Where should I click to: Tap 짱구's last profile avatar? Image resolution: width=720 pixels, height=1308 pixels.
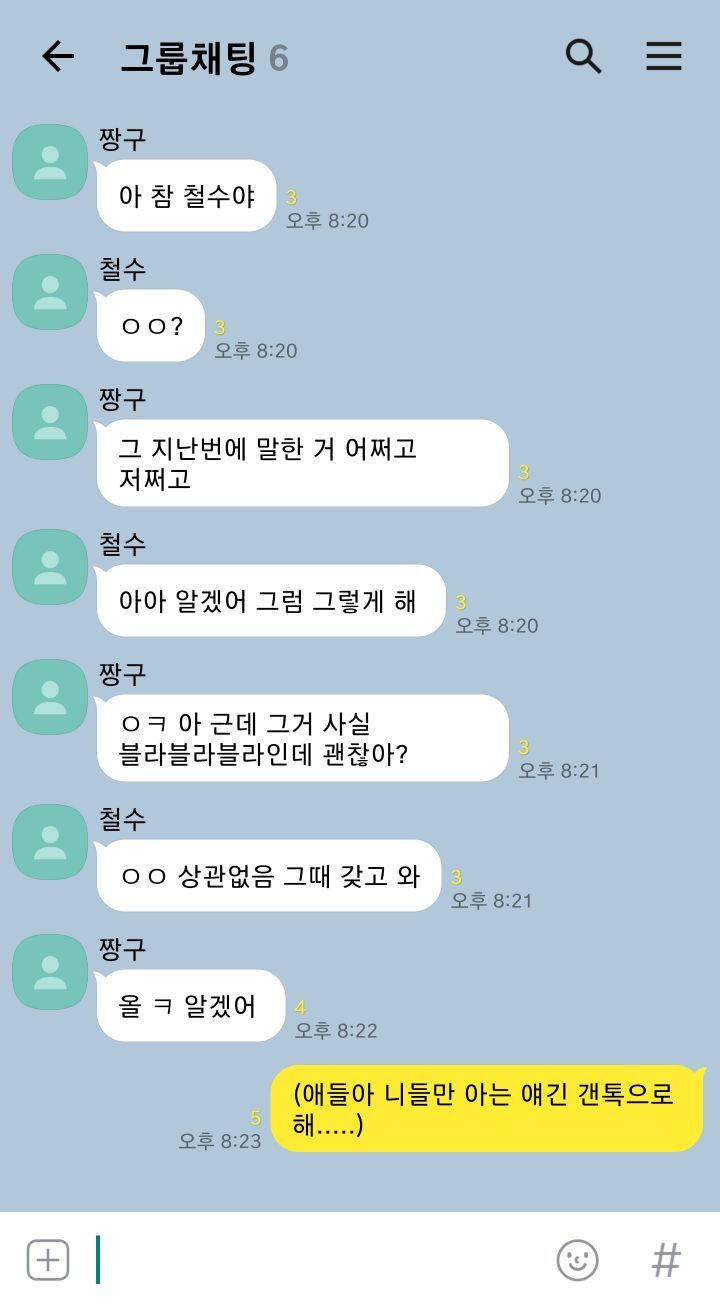pyautogui.click(x=48, y=972)
